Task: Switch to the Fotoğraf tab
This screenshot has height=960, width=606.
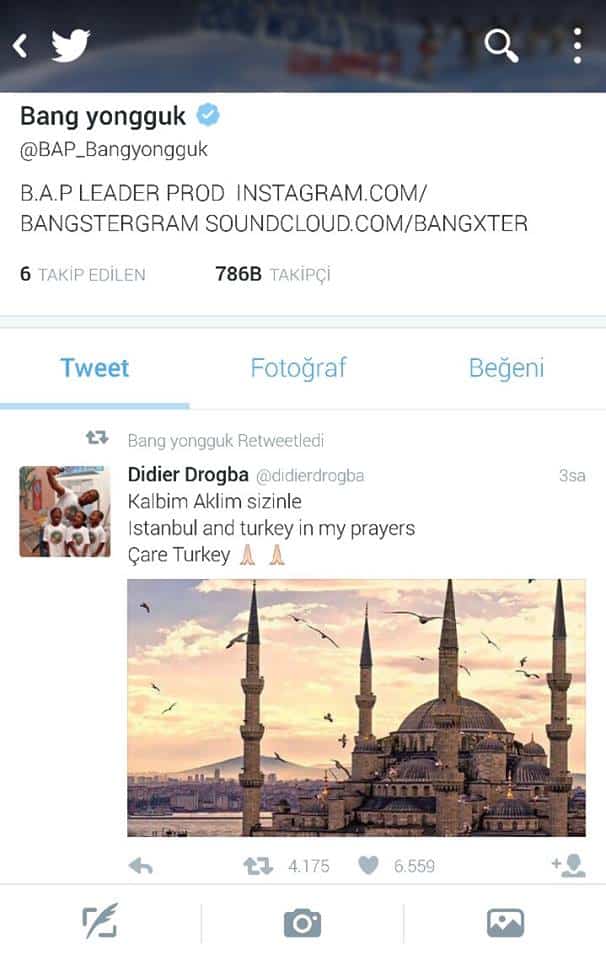Action: 298,368
